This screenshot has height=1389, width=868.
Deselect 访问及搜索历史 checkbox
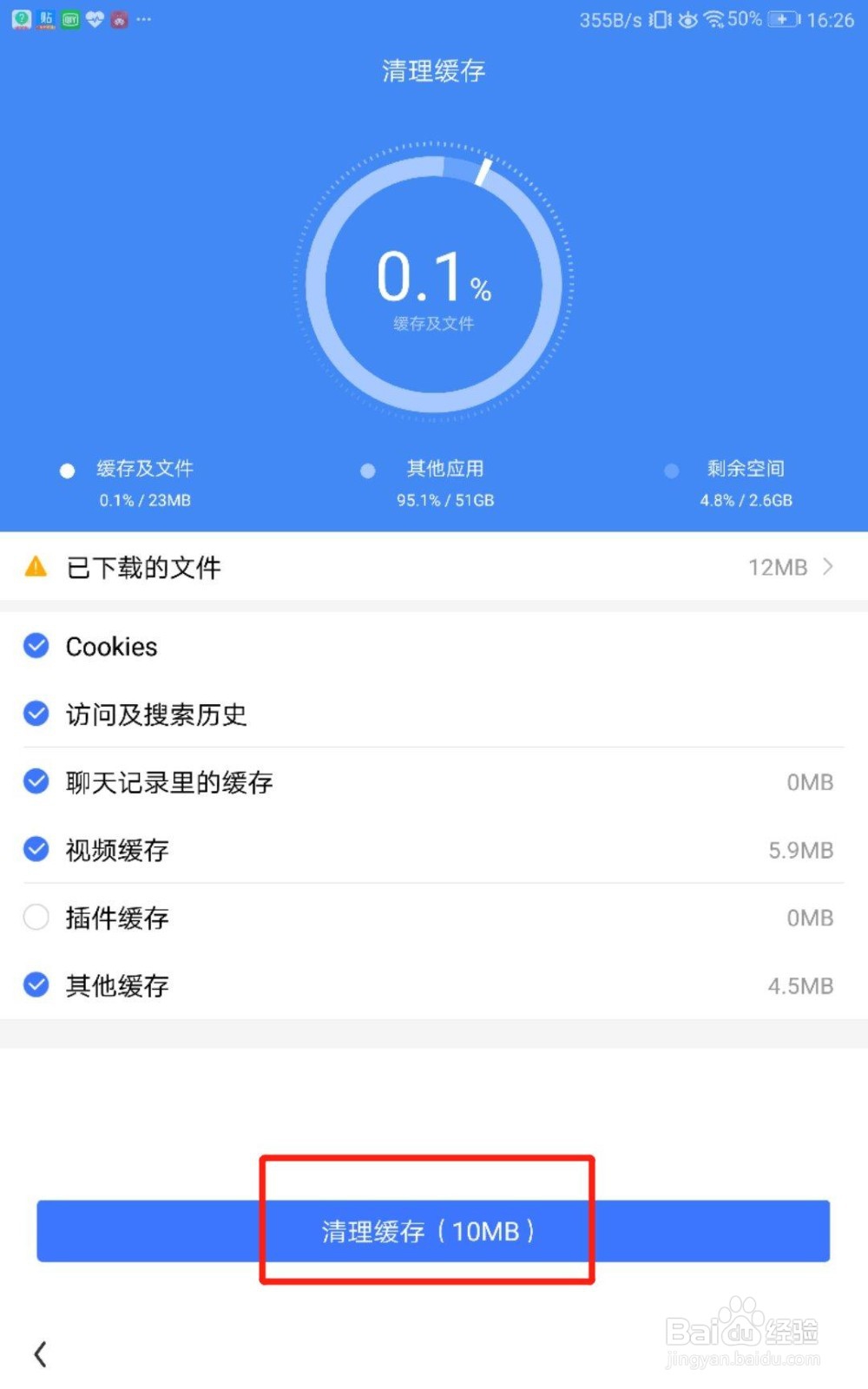pyautogui.click(x=36, y=714)
